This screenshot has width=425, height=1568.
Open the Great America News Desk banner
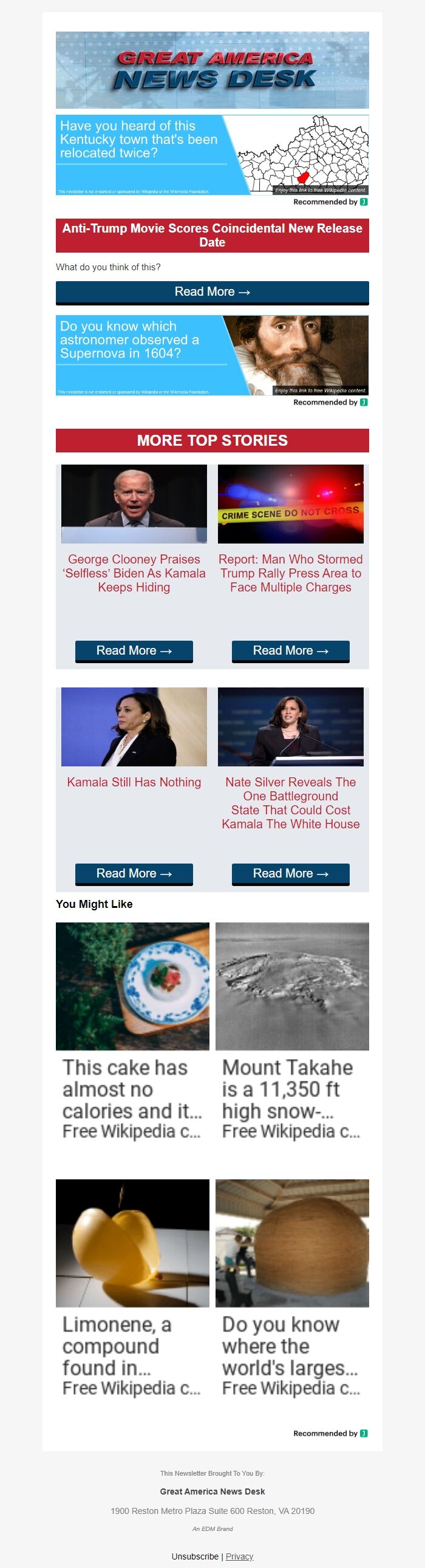coord(212,70)
